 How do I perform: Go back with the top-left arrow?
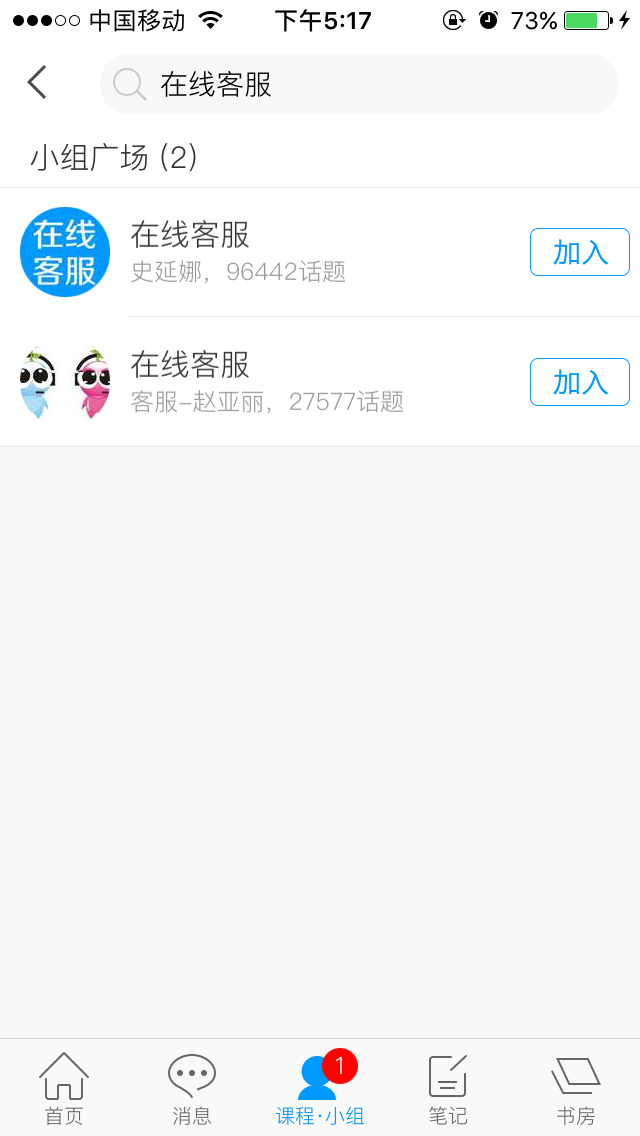[37, 83]
